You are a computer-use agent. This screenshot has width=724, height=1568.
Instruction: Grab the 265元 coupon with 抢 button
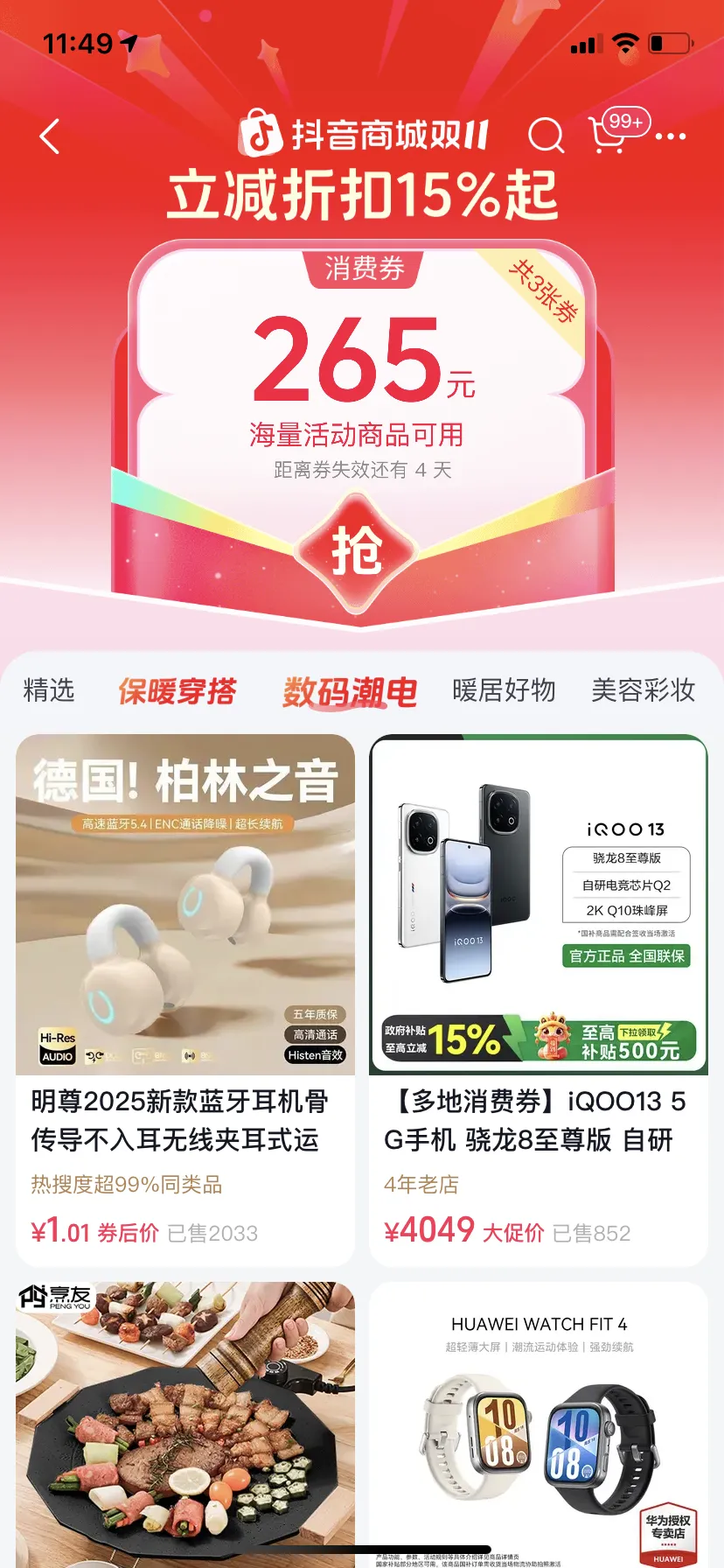coord(357,550)
